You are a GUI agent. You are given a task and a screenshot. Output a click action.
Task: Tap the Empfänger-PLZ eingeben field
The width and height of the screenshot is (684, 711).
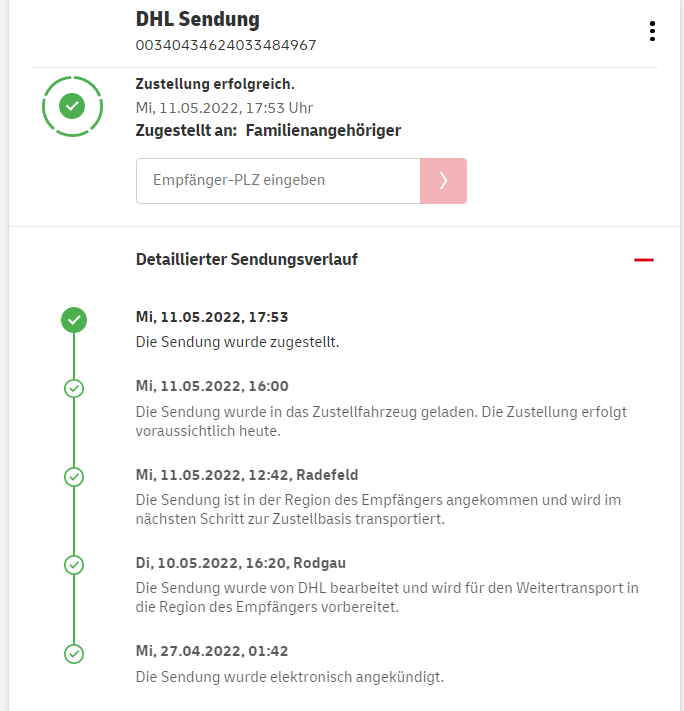[x=278, y=181]
